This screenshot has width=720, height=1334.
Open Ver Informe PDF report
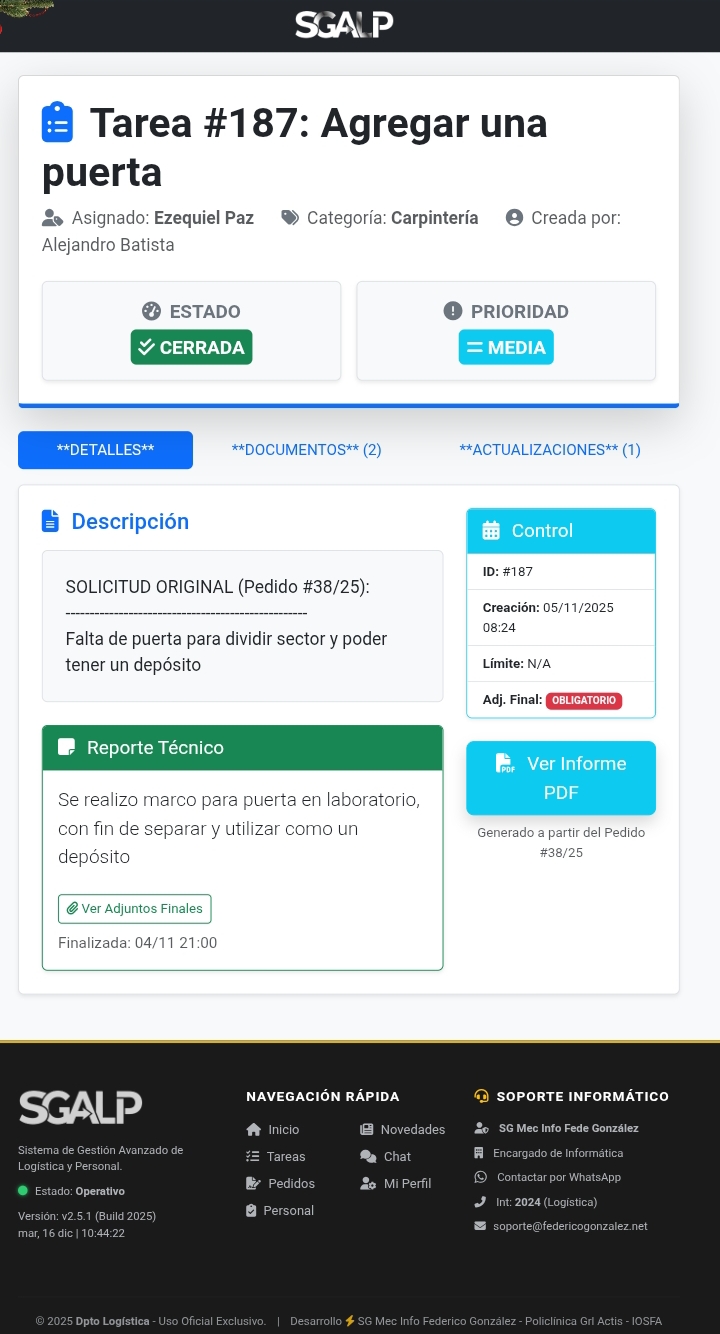(561, 778)
